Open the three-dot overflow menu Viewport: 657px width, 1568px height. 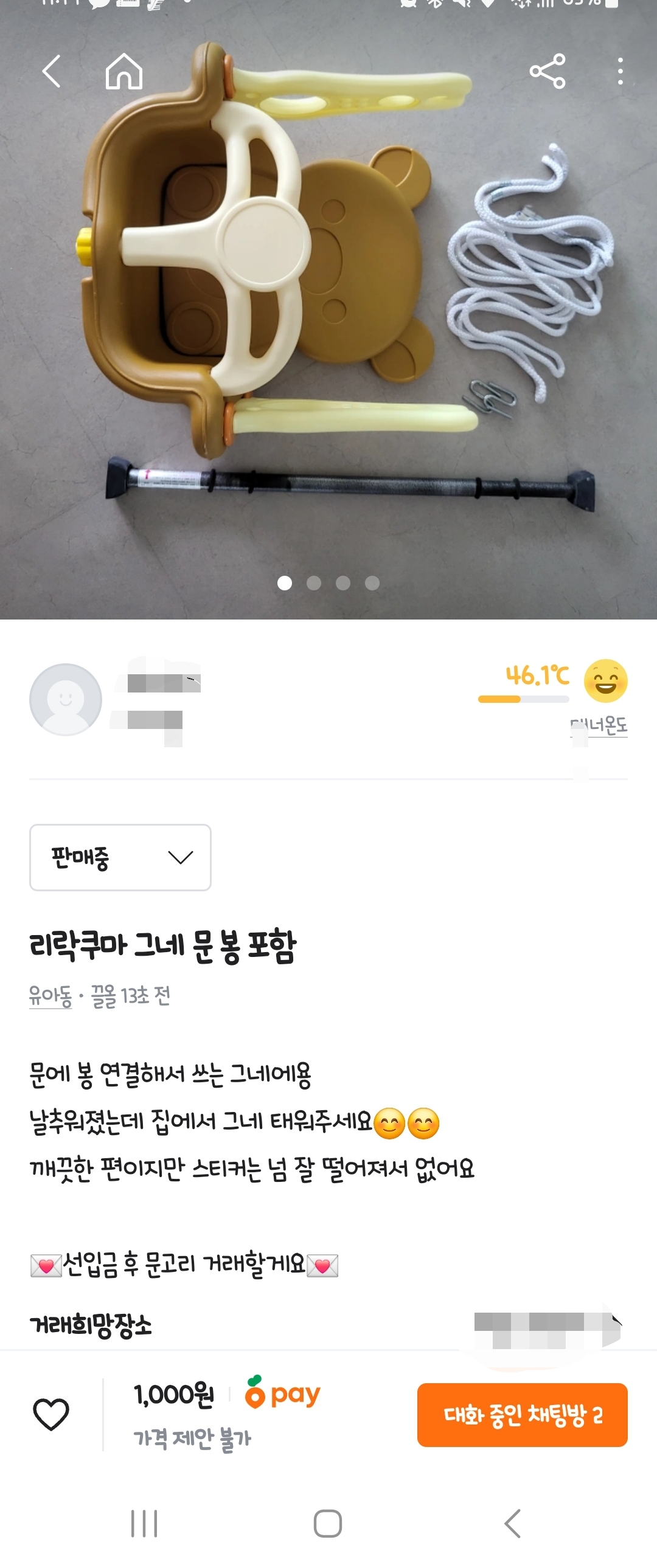pyautogui.click(x=620, y=71)
